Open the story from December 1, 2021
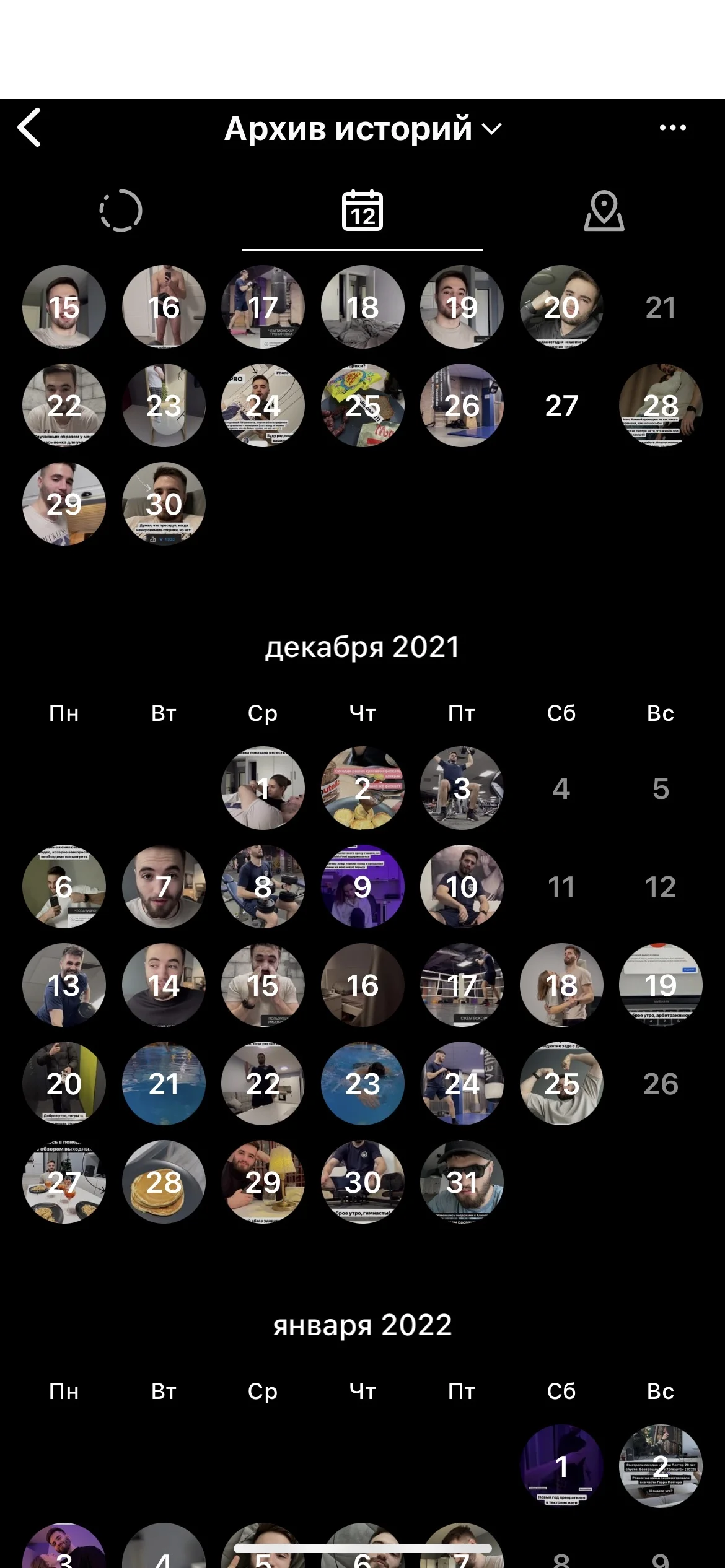The height and width of the screenshot is (1568, 725). [263, 788]
